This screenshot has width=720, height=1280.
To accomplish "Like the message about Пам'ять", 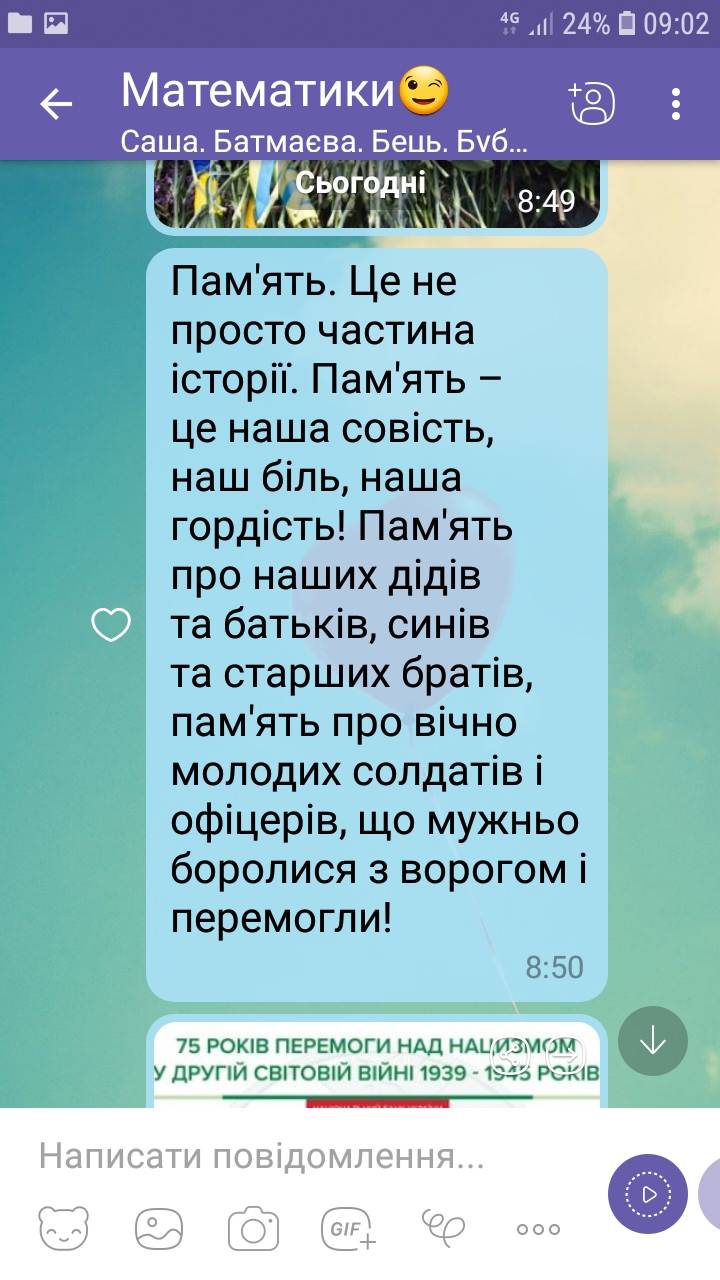I will pyautogui.click(x=111, y=625).
